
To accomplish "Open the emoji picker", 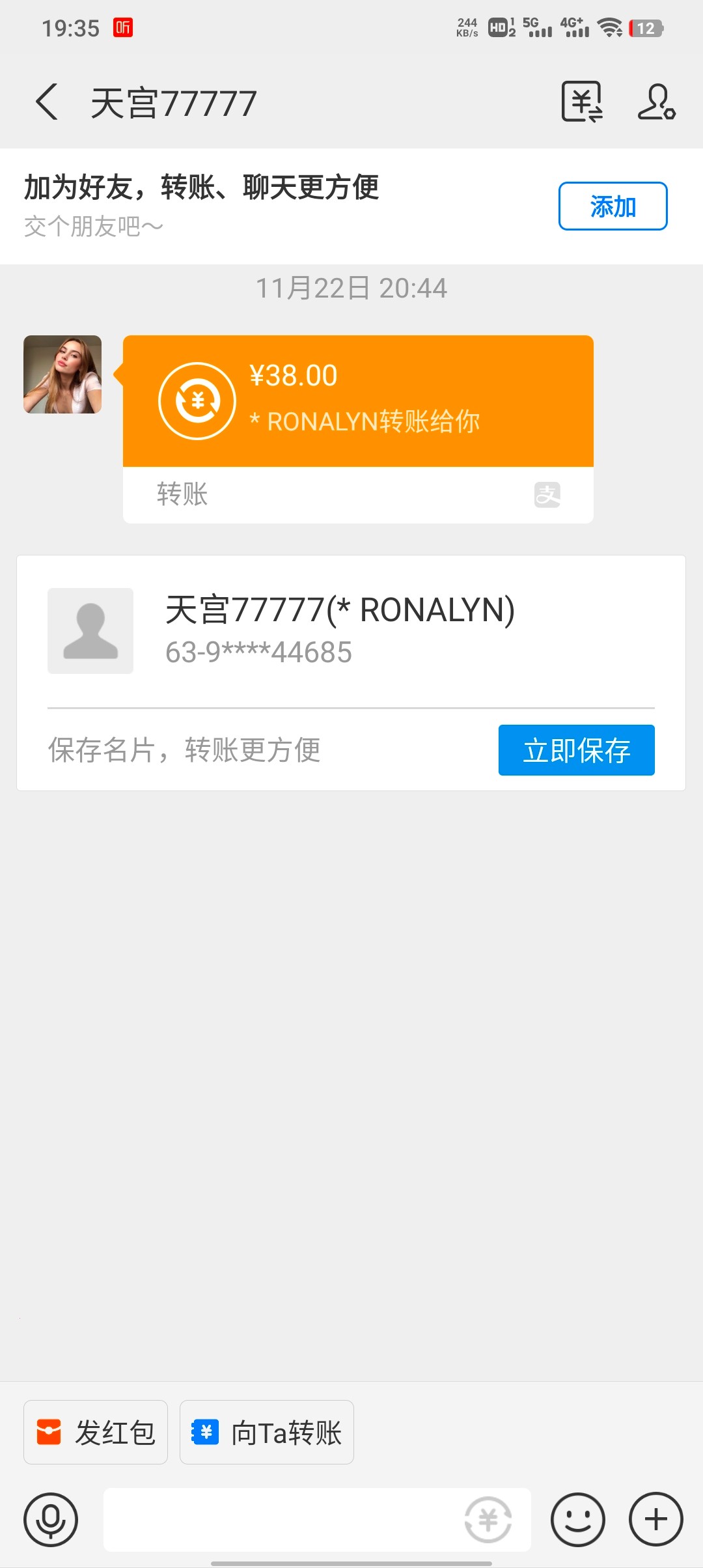I will [x=577, y=1519].
